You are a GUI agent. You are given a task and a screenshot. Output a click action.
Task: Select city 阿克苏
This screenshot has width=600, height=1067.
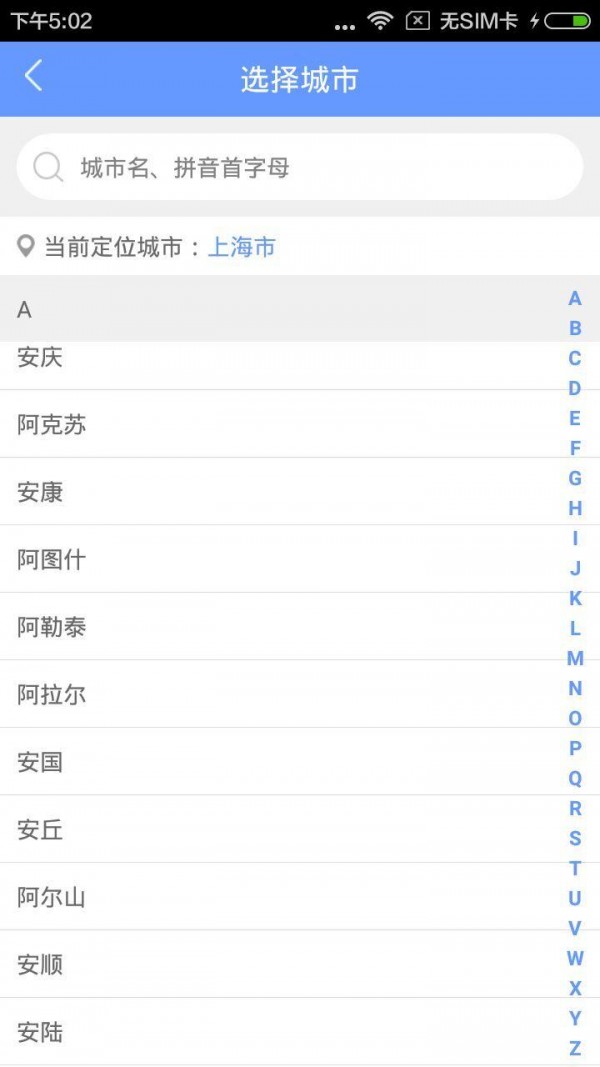pos(52,425)
